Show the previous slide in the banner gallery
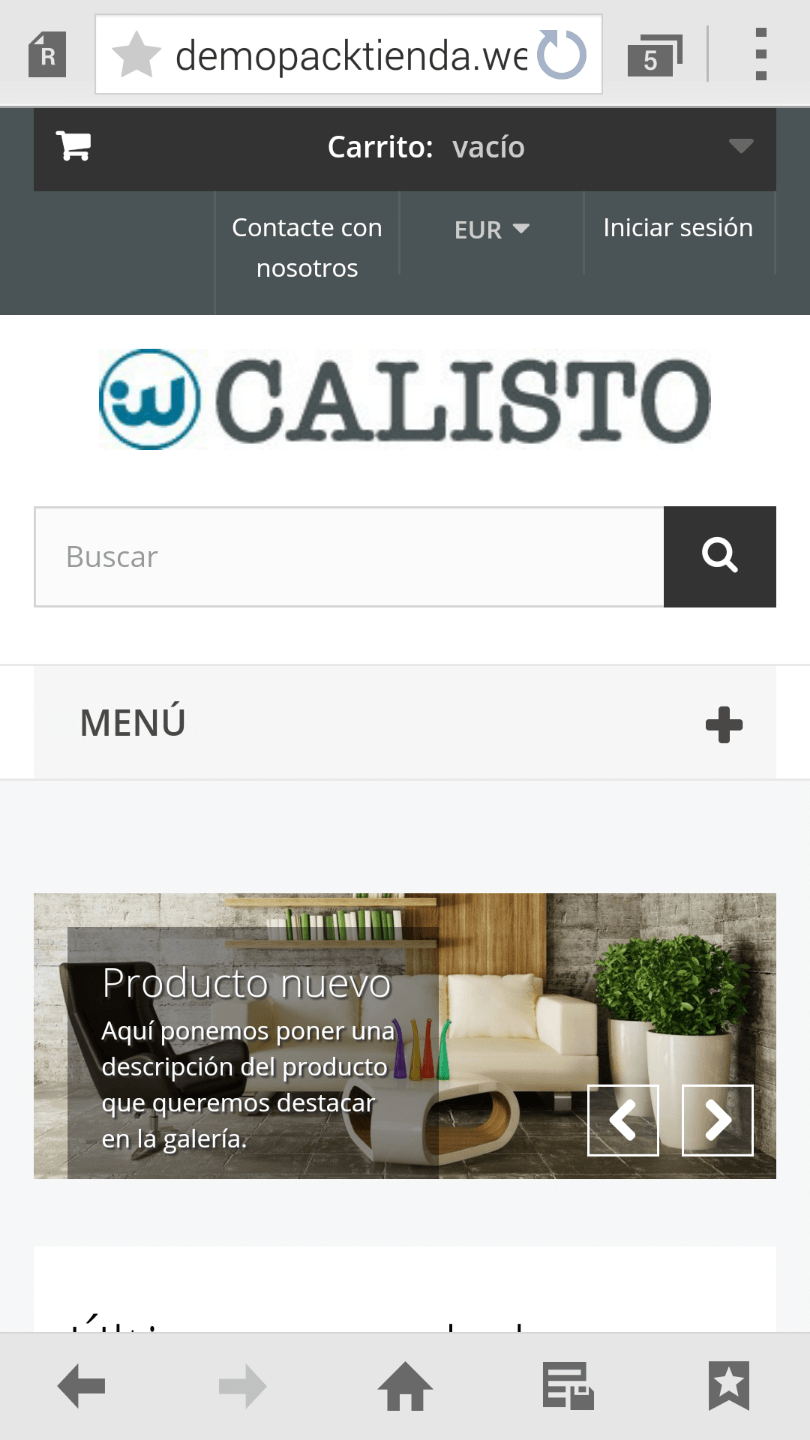810x1440 pixels. 622,1120
